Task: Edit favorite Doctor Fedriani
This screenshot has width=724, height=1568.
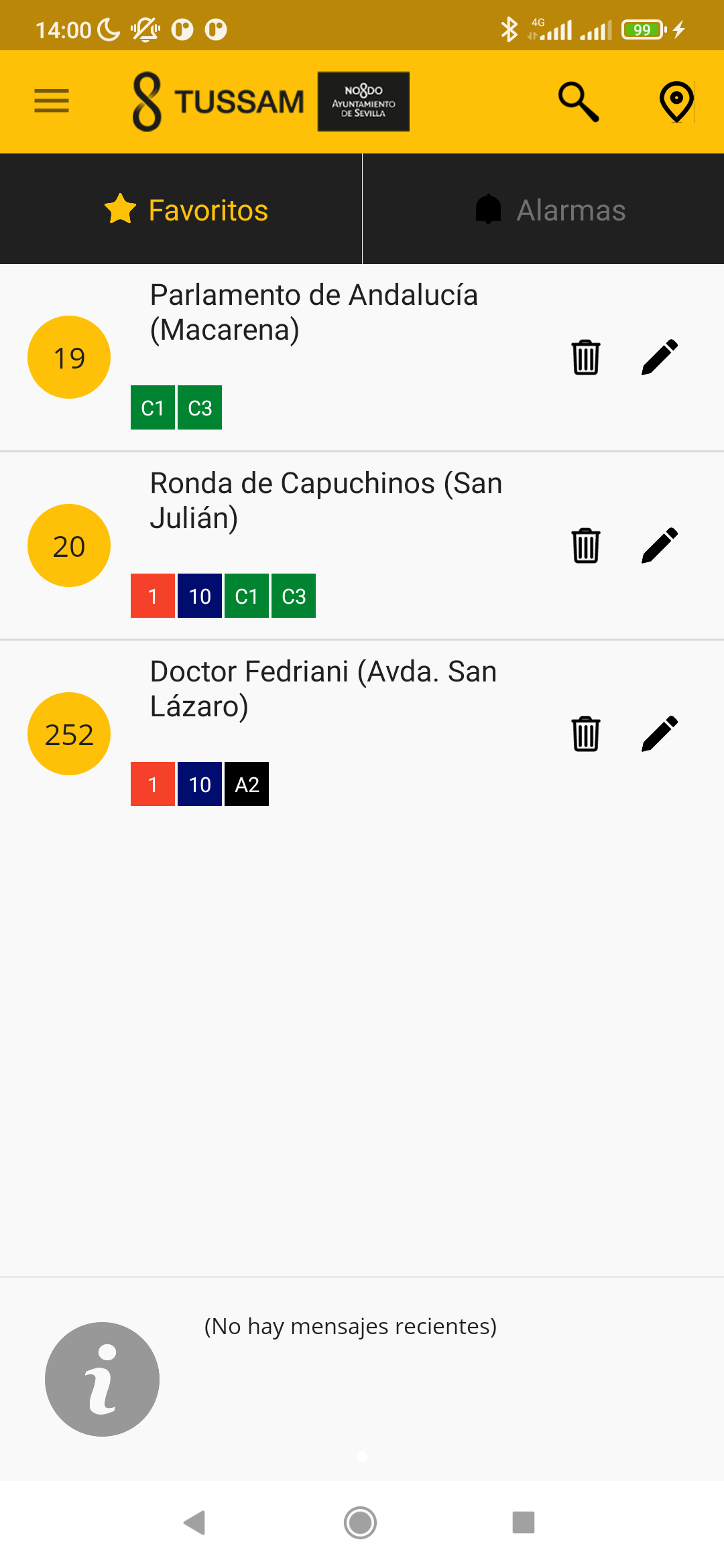Action: coord(660,734)
